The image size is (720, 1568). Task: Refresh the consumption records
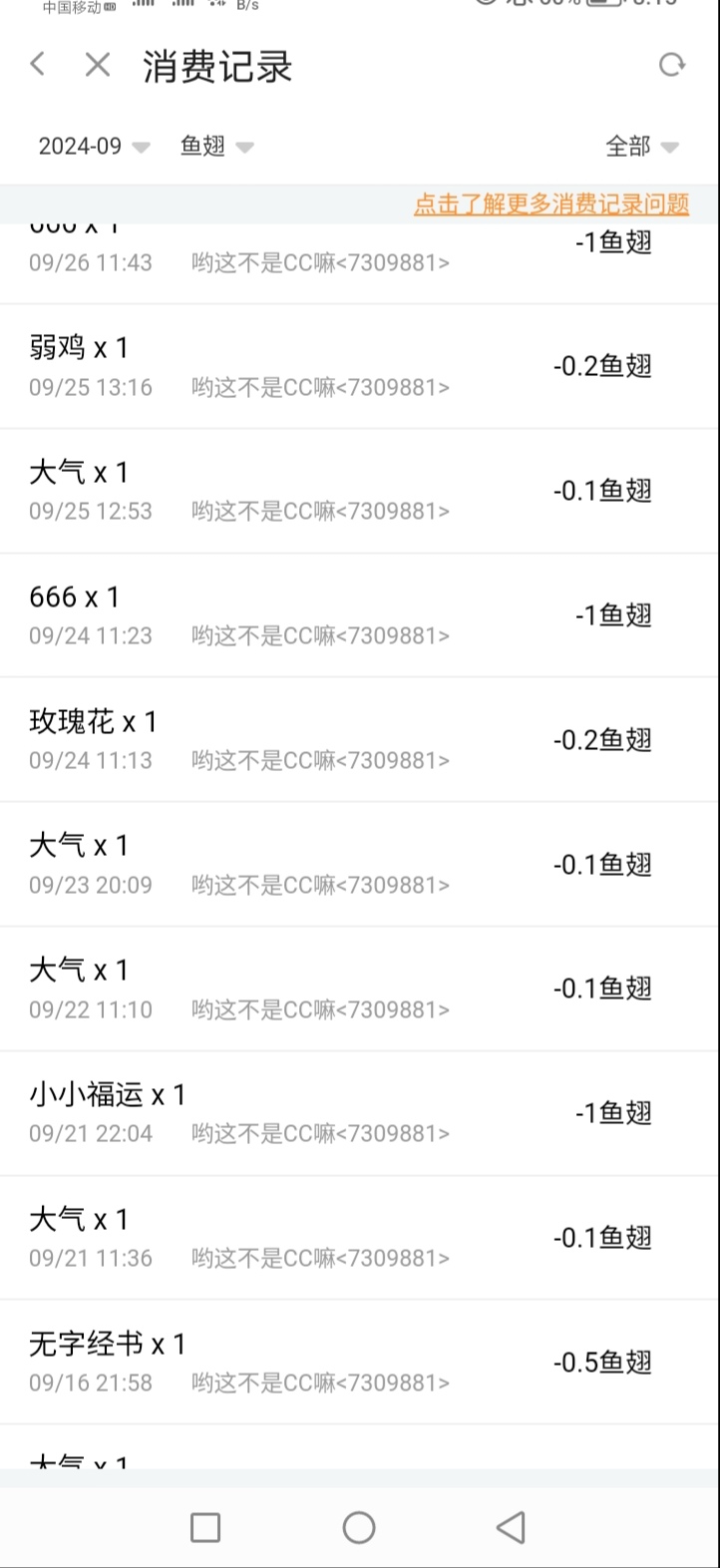[x=672, y=65]
